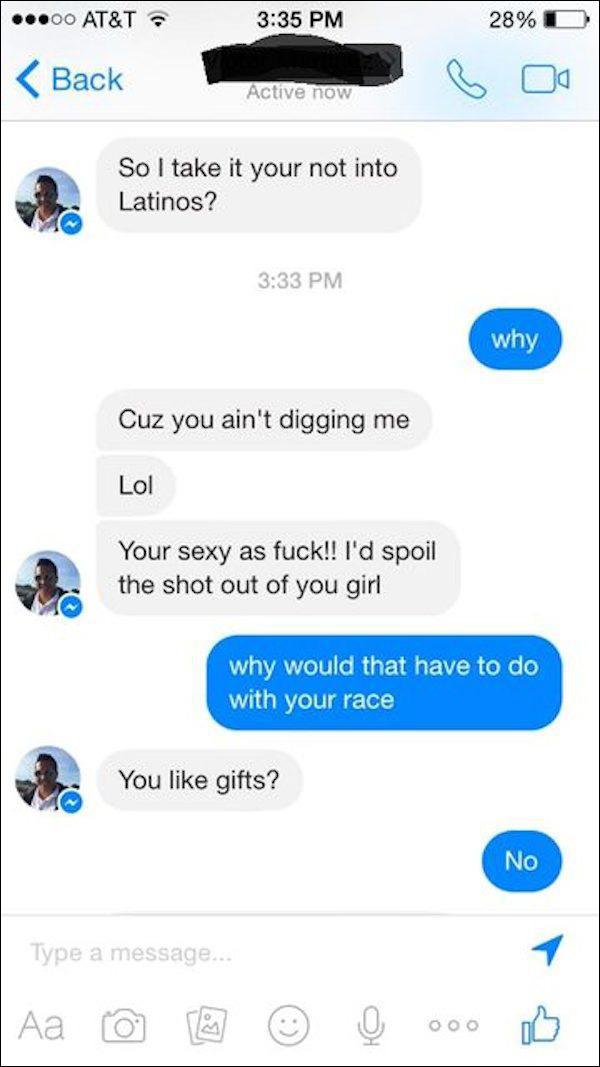The image size is (600, 1067).
Task: Open the camera to take a photo
Action: (124, 1026)
